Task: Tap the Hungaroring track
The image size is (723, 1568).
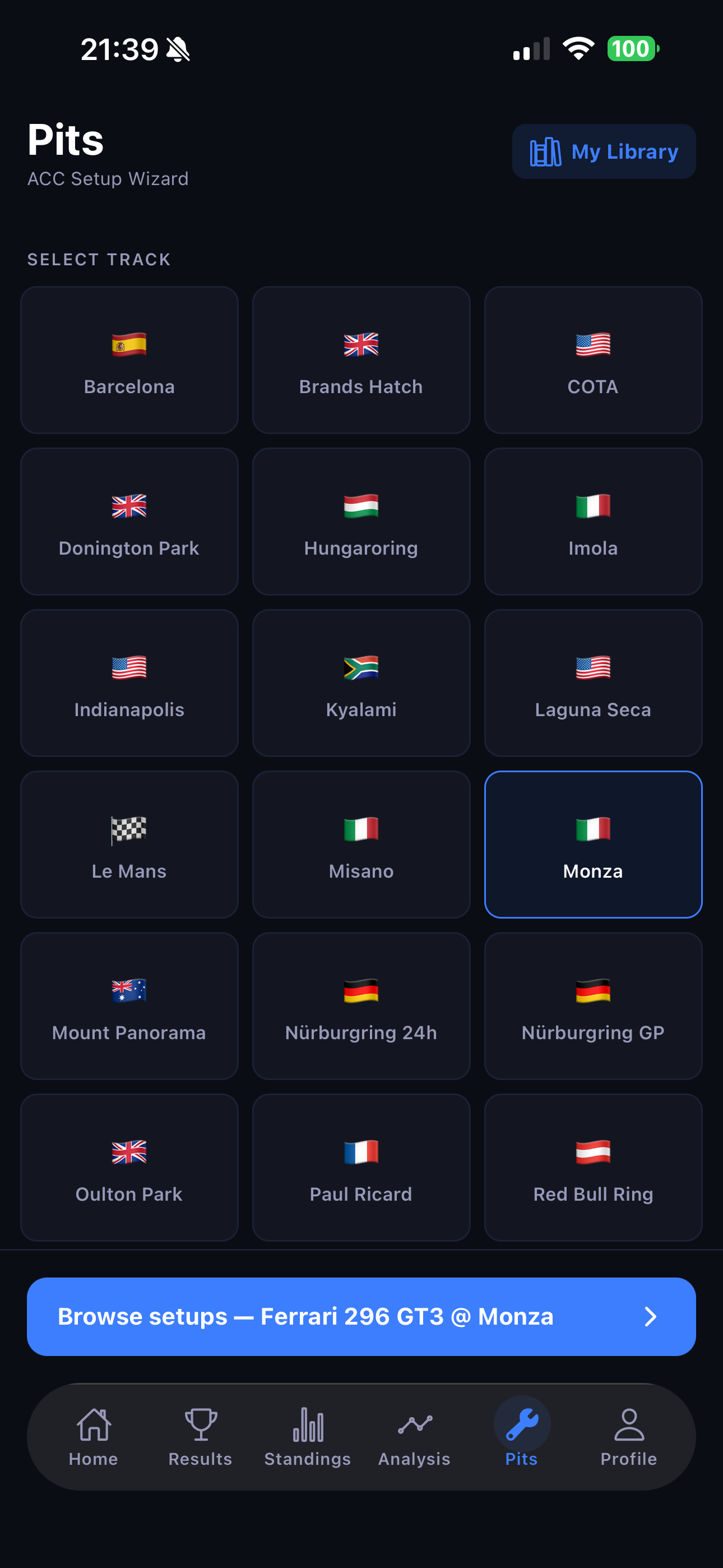Action: point(361,522)
